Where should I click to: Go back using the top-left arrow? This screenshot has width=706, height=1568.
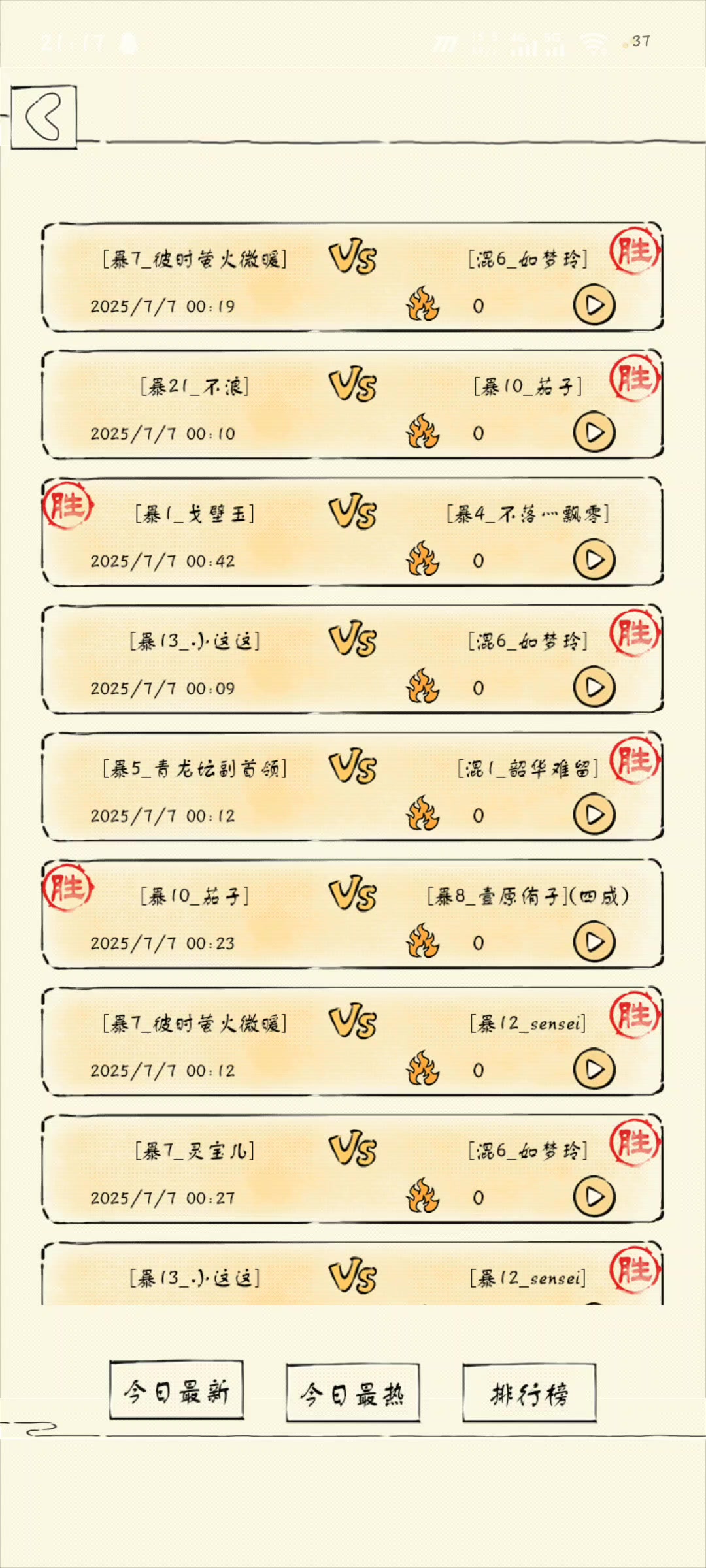pos(44,117)
